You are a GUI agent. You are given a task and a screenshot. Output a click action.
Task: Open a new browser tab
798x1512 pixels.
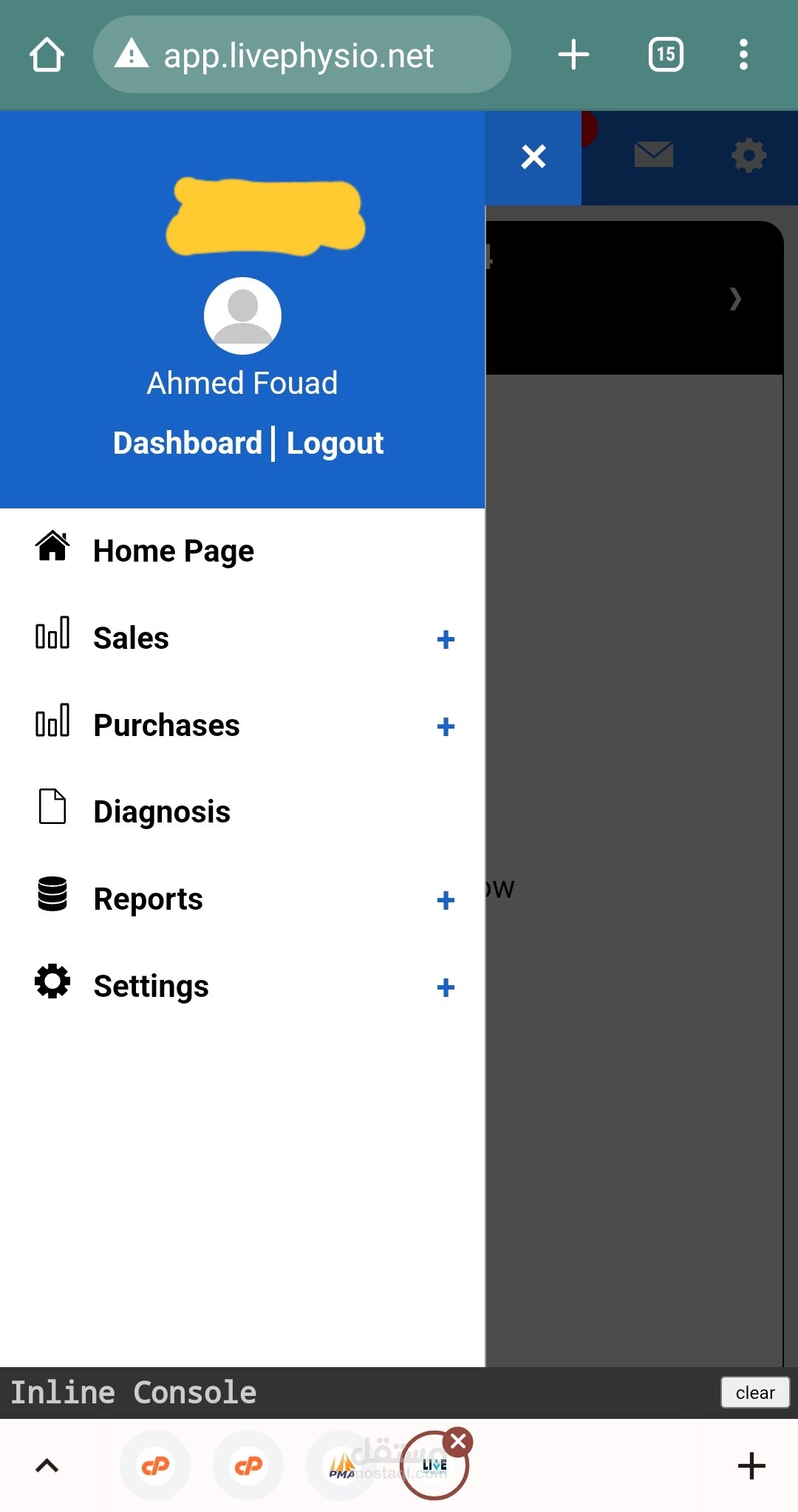573,55
